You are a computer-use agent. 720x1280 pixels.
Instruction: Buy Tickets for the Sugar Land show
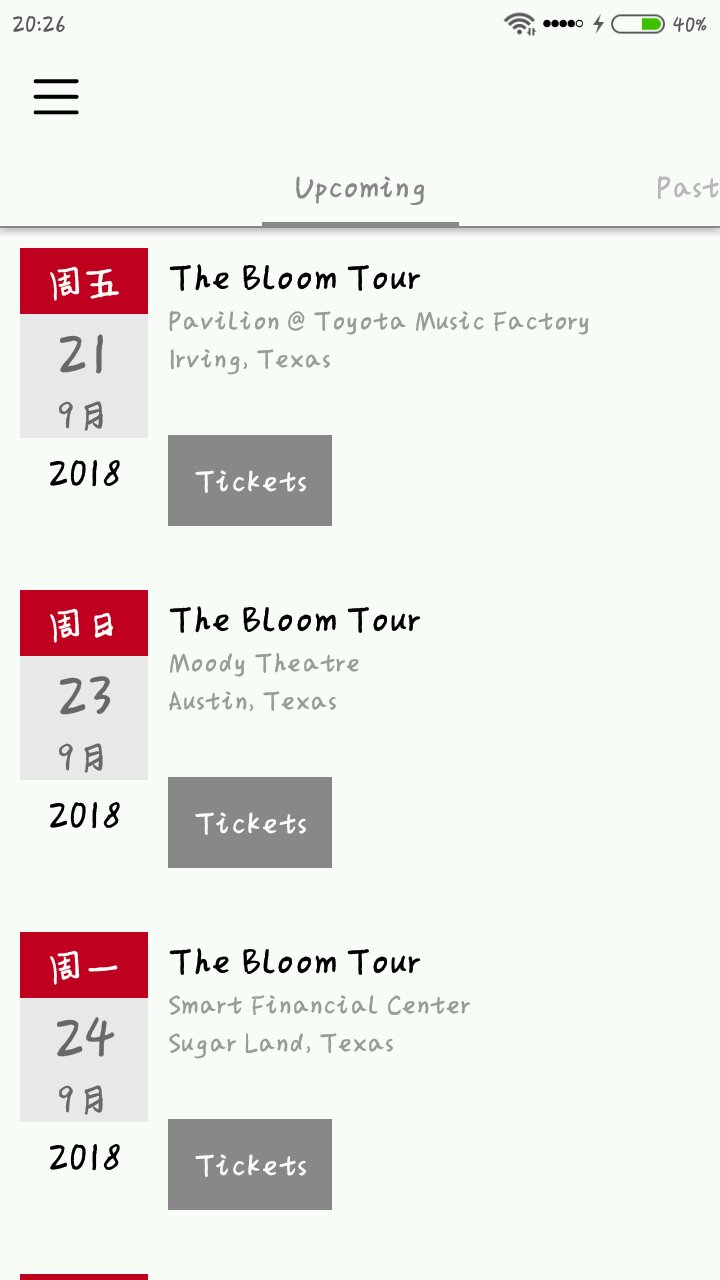pos(250,1164)
